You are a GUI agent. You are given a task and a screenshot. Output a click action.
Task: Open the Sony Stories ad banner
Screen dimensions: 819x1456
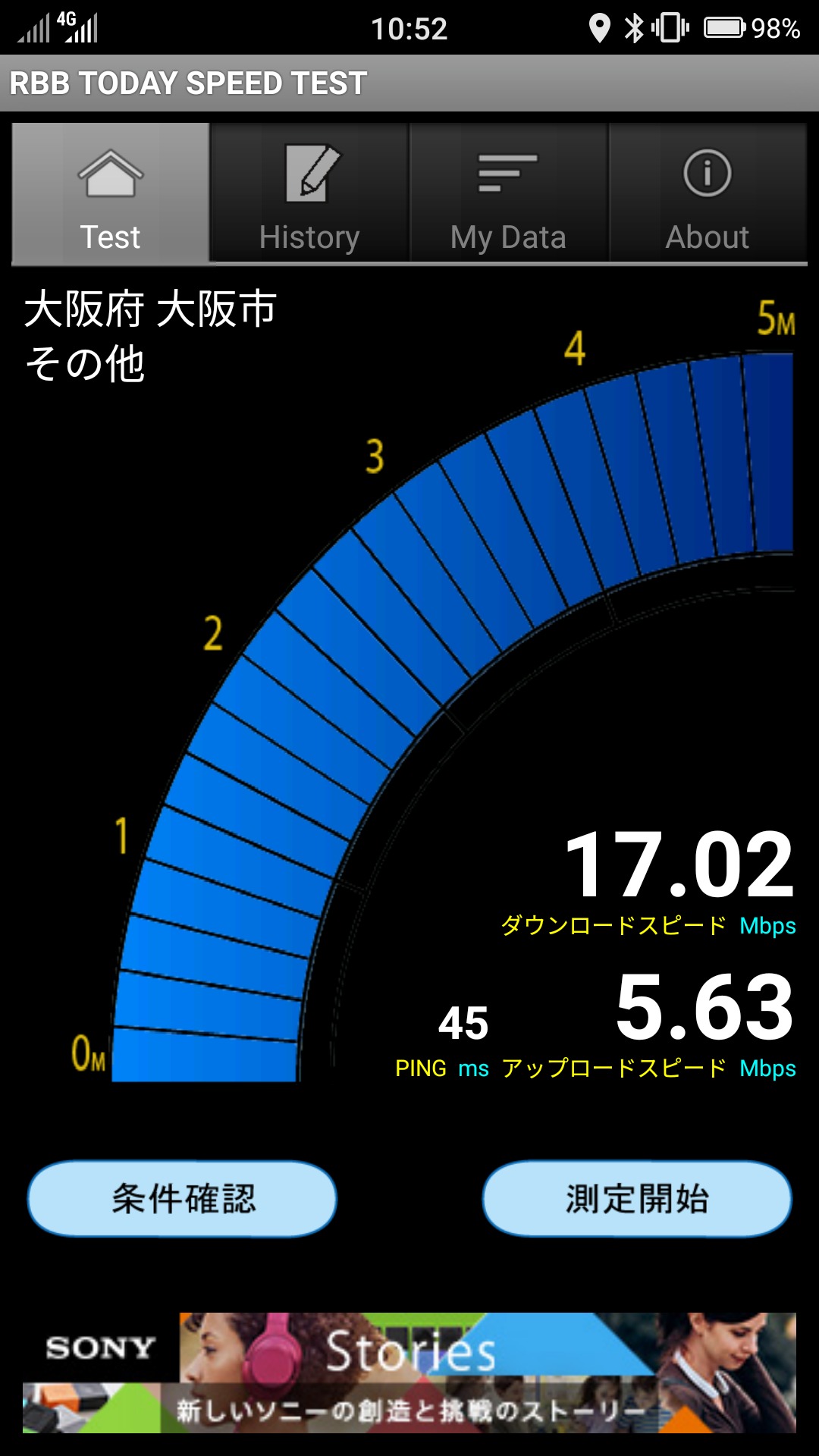point(409,1373)
